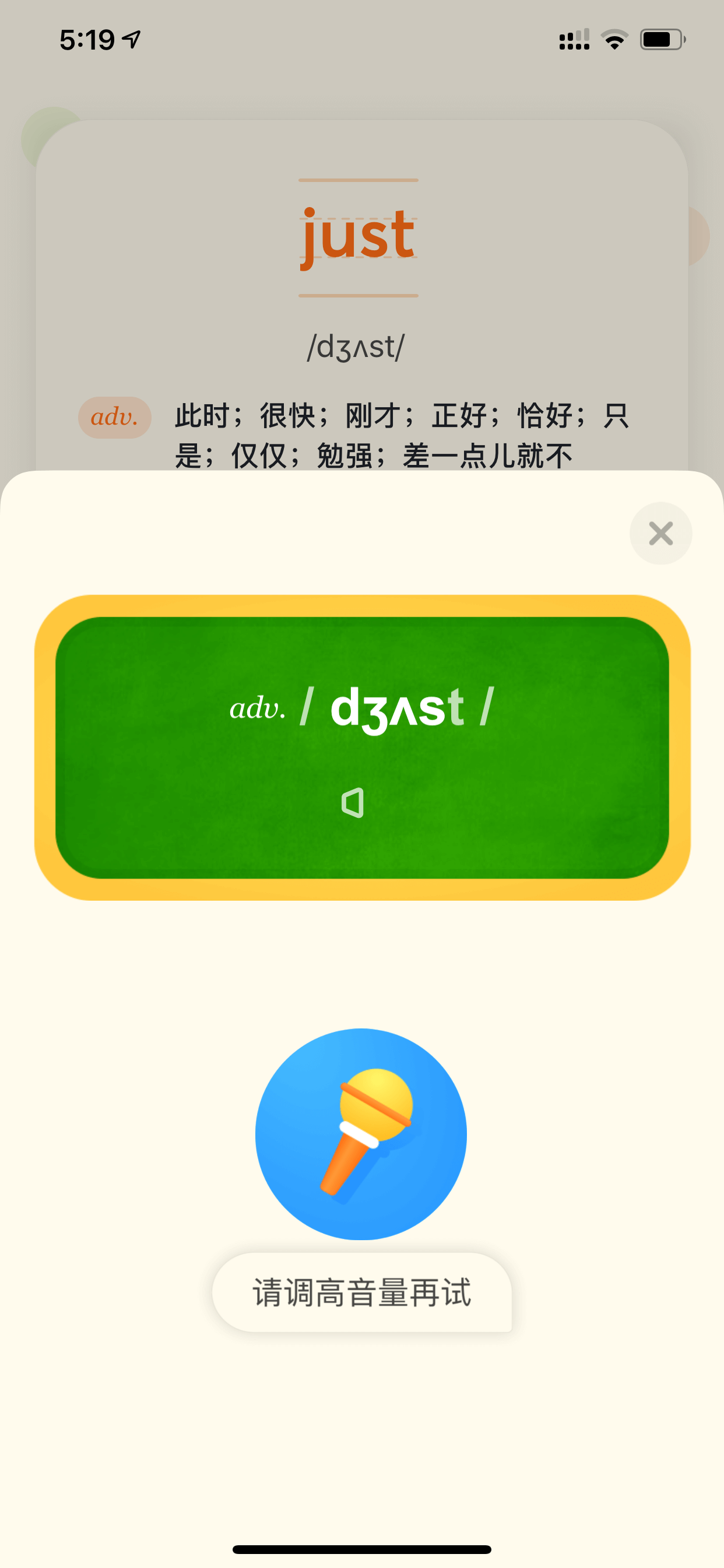
Task: Tap the microphone to record pronunciation
Action: (361, 1133)
